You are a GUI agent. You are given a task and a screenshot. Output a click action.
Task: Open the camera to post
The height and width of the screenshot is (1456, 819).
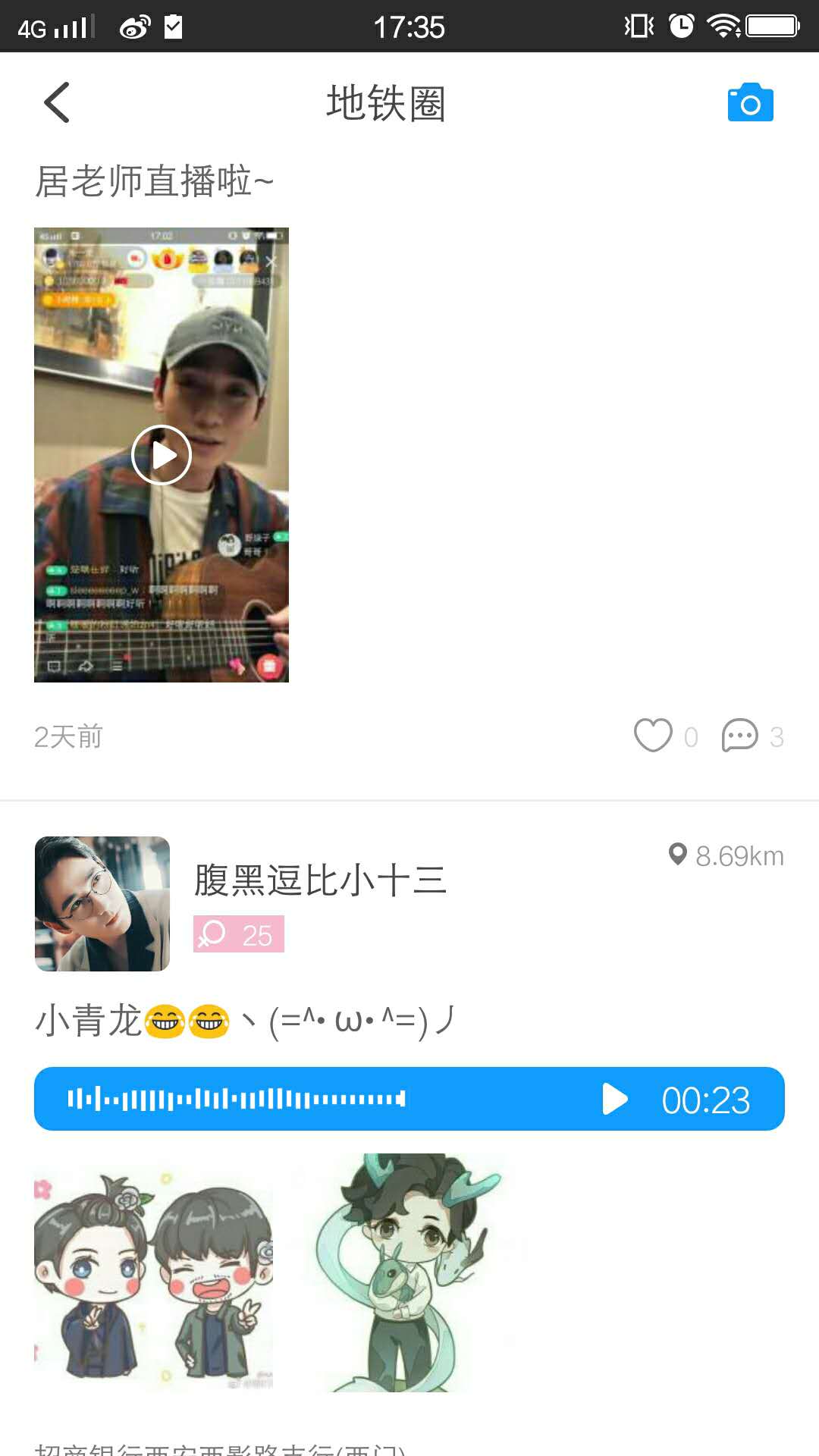pyautogui.click(x=750, y=103)
